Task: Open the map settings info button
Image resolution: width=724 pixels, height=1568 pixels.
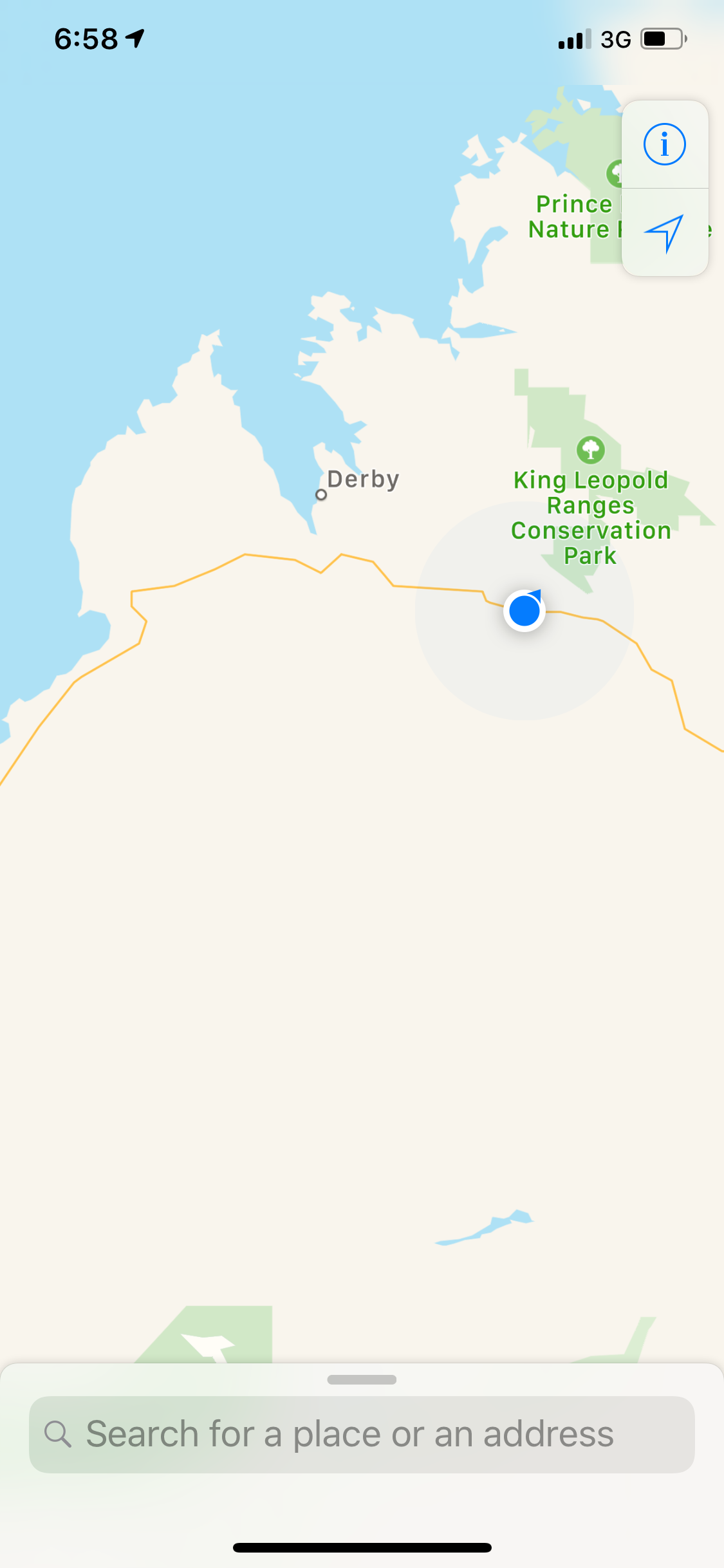Action: tap(664, 144)
